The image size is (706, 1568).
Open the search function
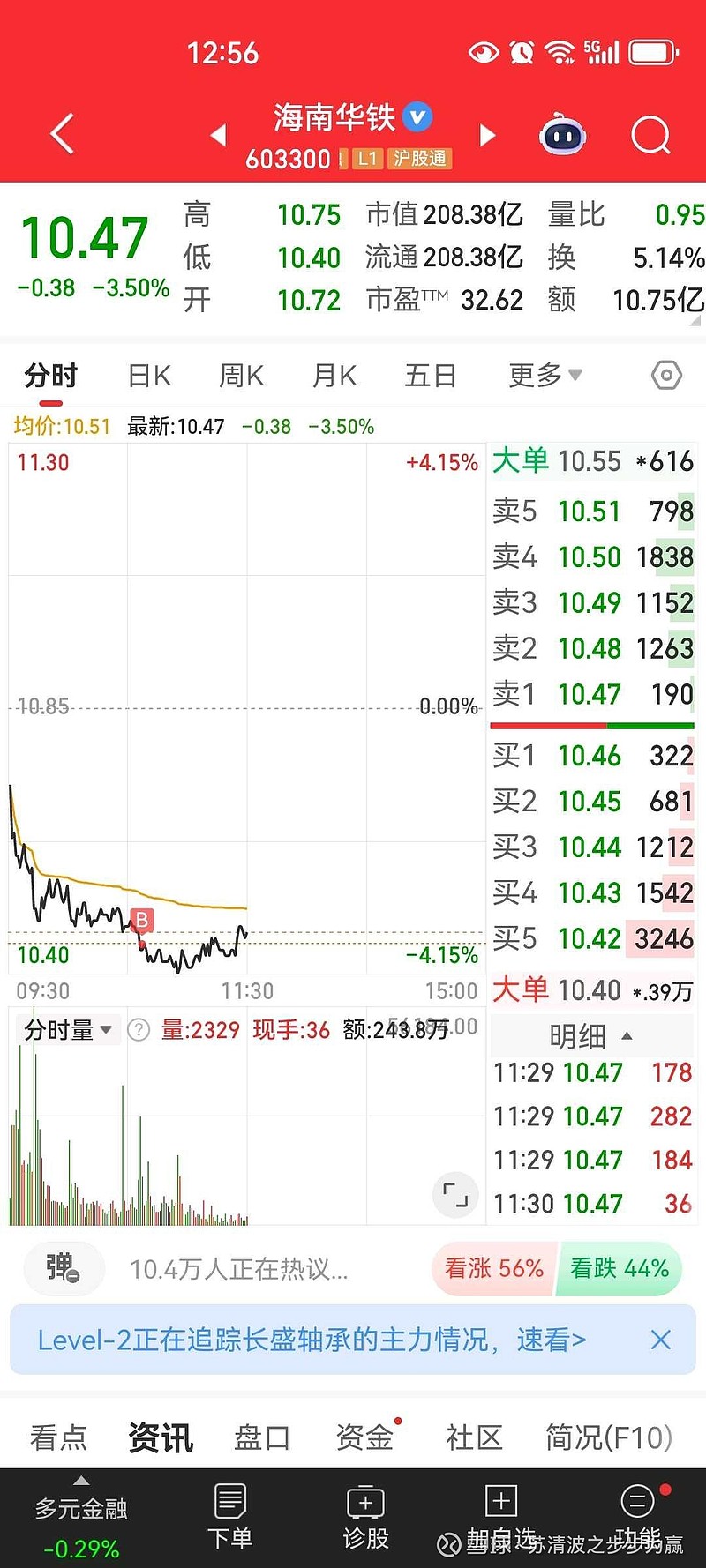click(x=650, y=136)
